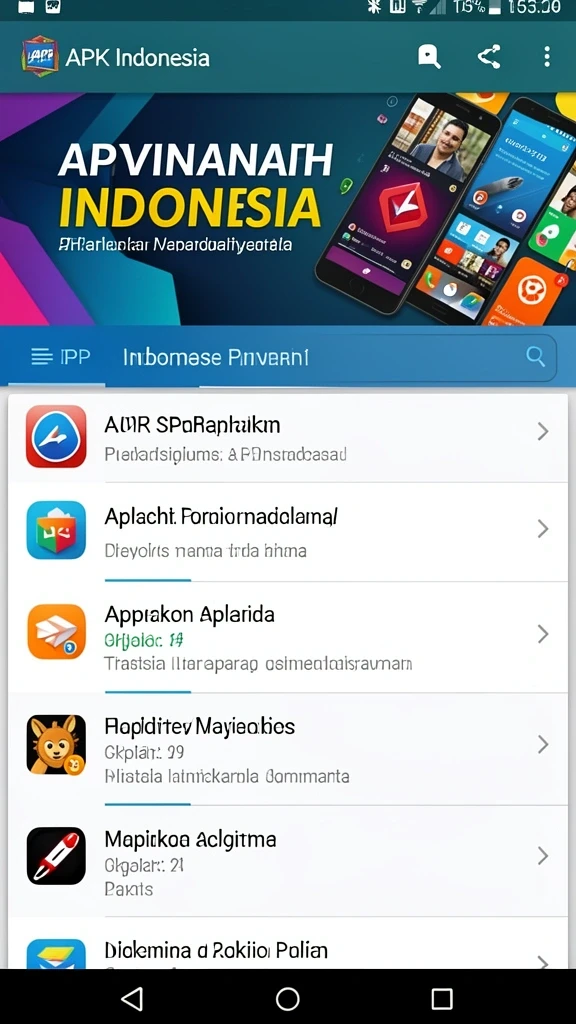The image size is (576, 1024).
Task: Tap the system home button
Action: (287, 999)
